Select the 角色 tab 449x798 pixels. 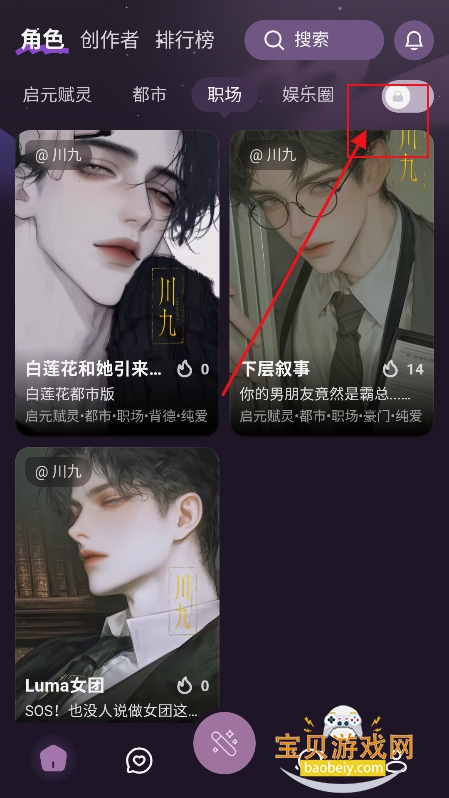point(42,40)
